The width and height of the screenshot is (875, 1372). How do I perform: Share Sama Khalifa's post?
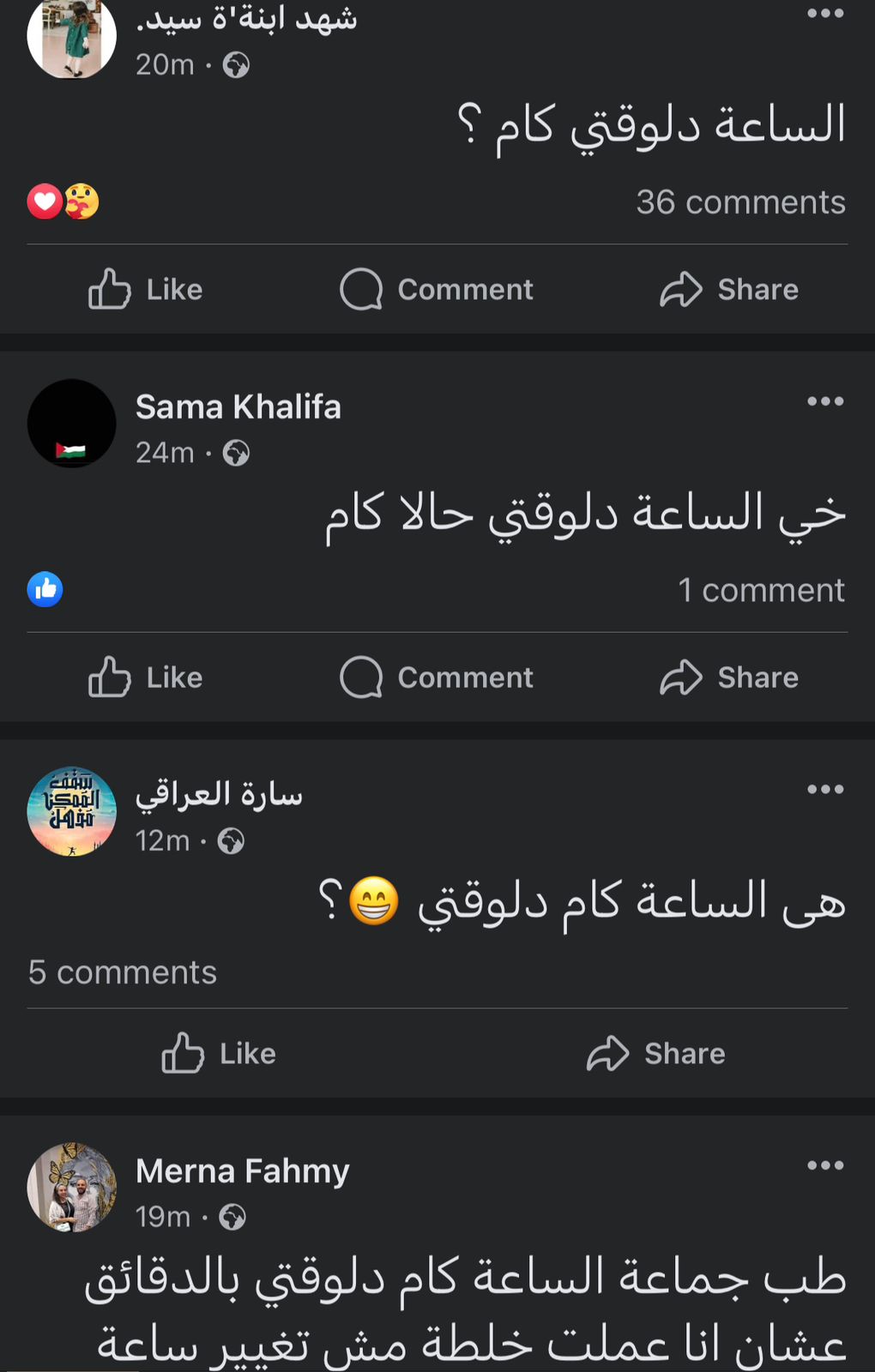tap(729, 677)
